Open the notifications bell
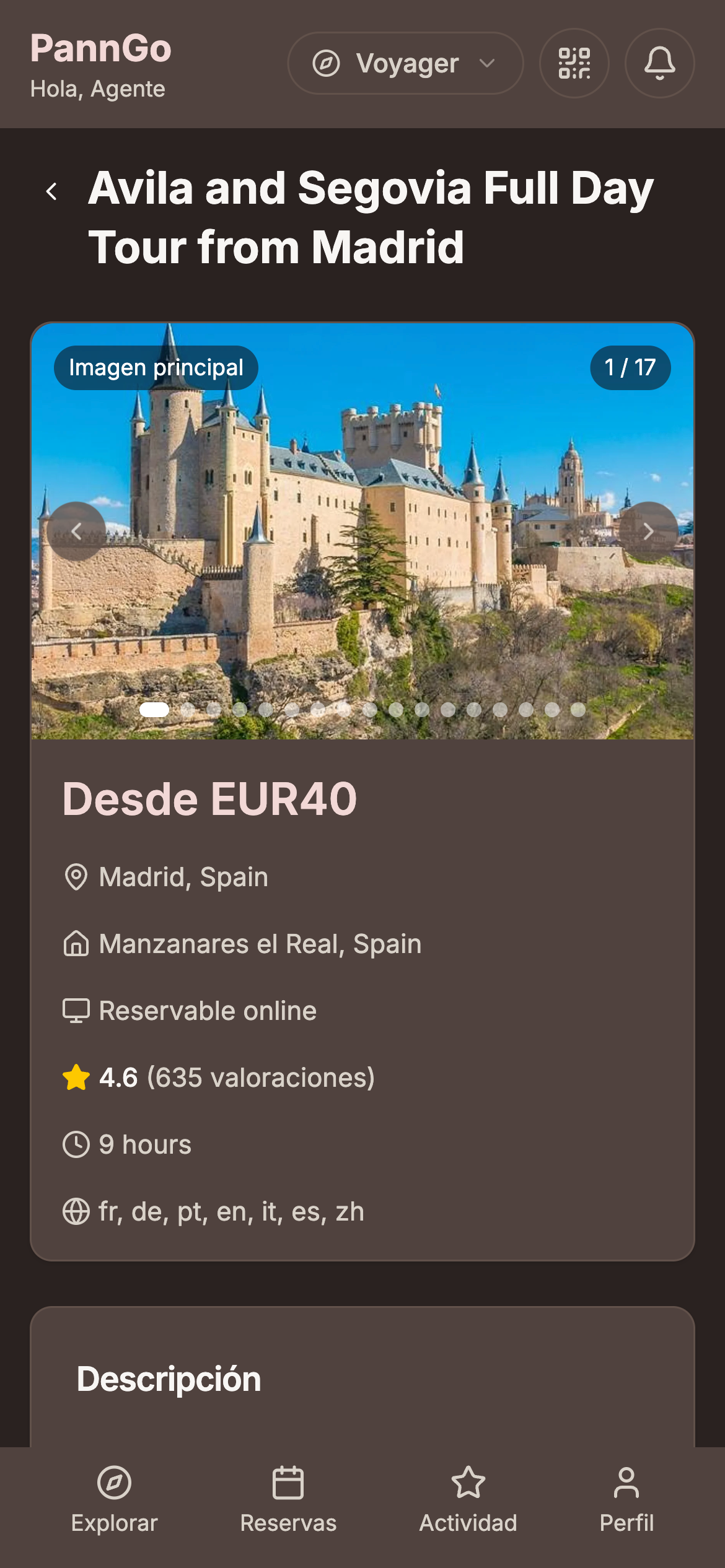The width and height of the screenshot is (725, 1568). coord(659,63)
